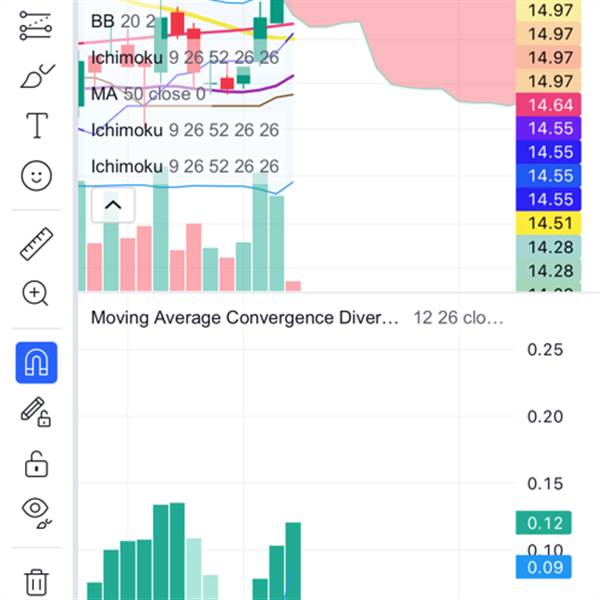The width and height of the screenshot is (600, 600).
Task: Collapse the indicator legend with chevron
Action: [x=113, y=206]
